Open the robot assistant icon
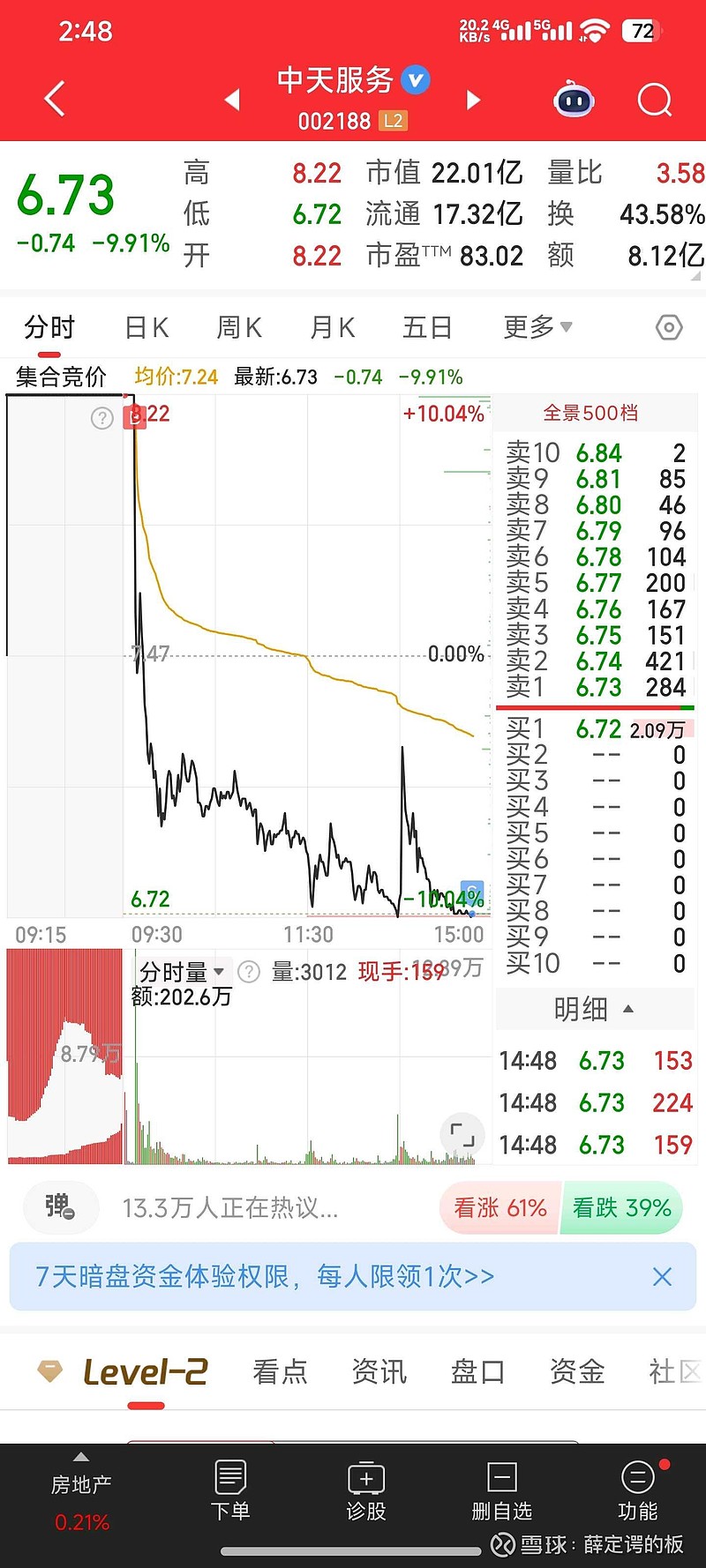 pos(574,100)
